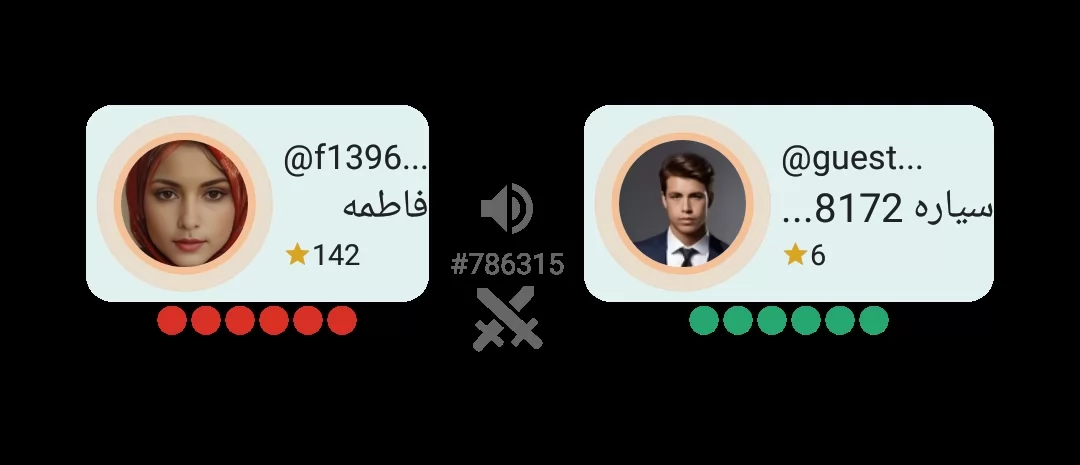Image resolution: width=1080 pixels, height=465 pixels.
Task: Open player card of @f1396 فاطمه
Action: pos(258,203)
